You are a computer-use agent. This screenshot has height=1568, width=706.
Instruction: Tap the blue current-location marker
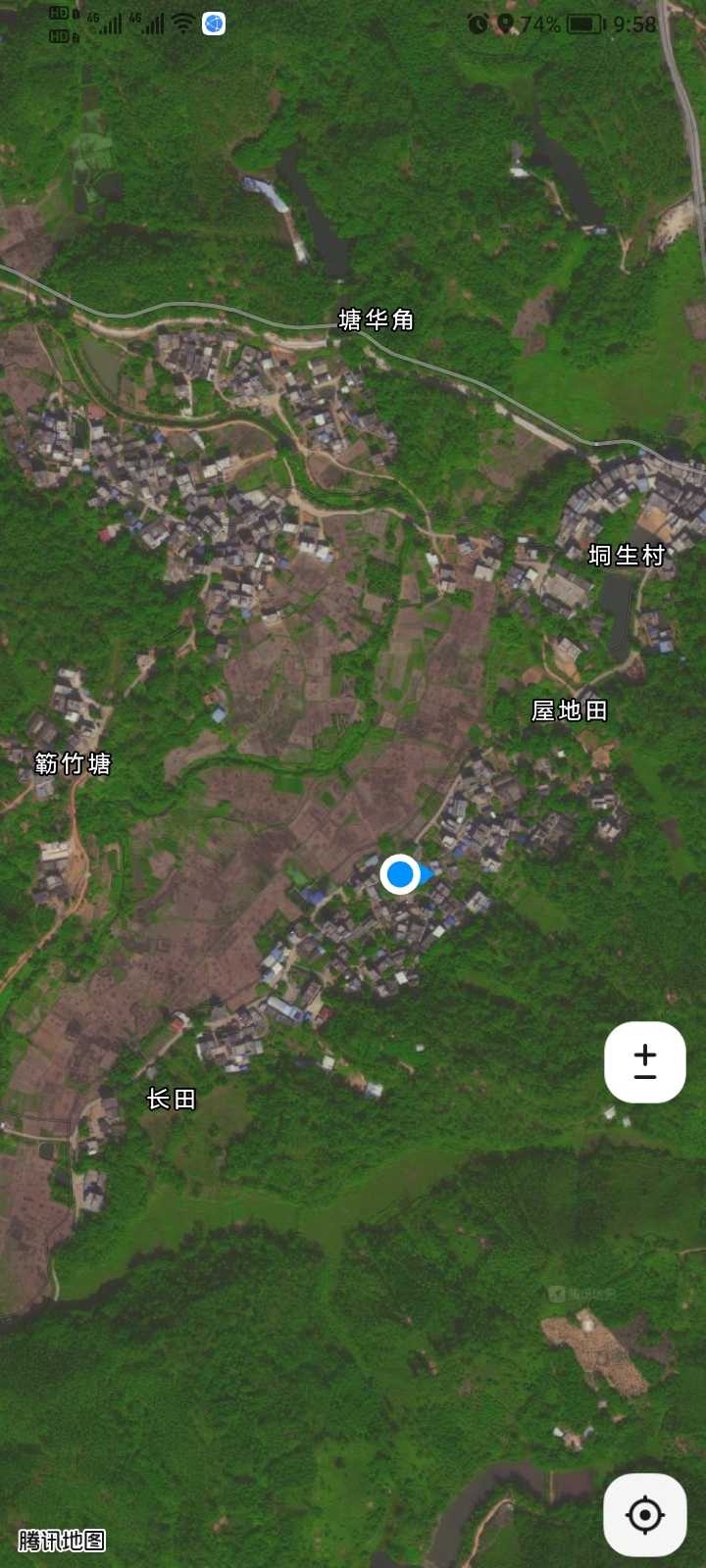coord(400,873)
